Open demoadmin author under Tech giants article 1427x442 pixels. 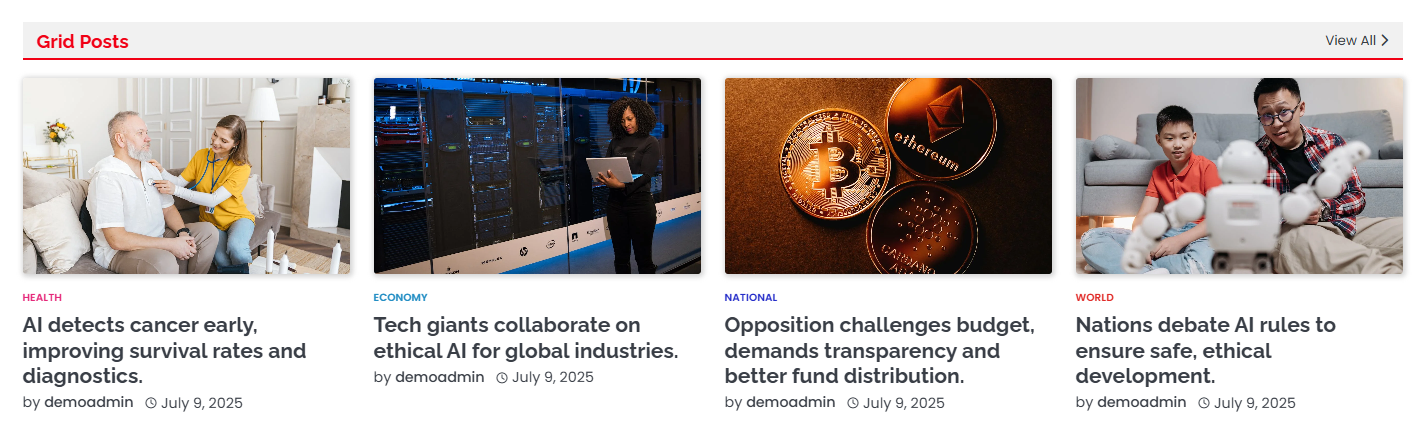click(x=440, y=377)
